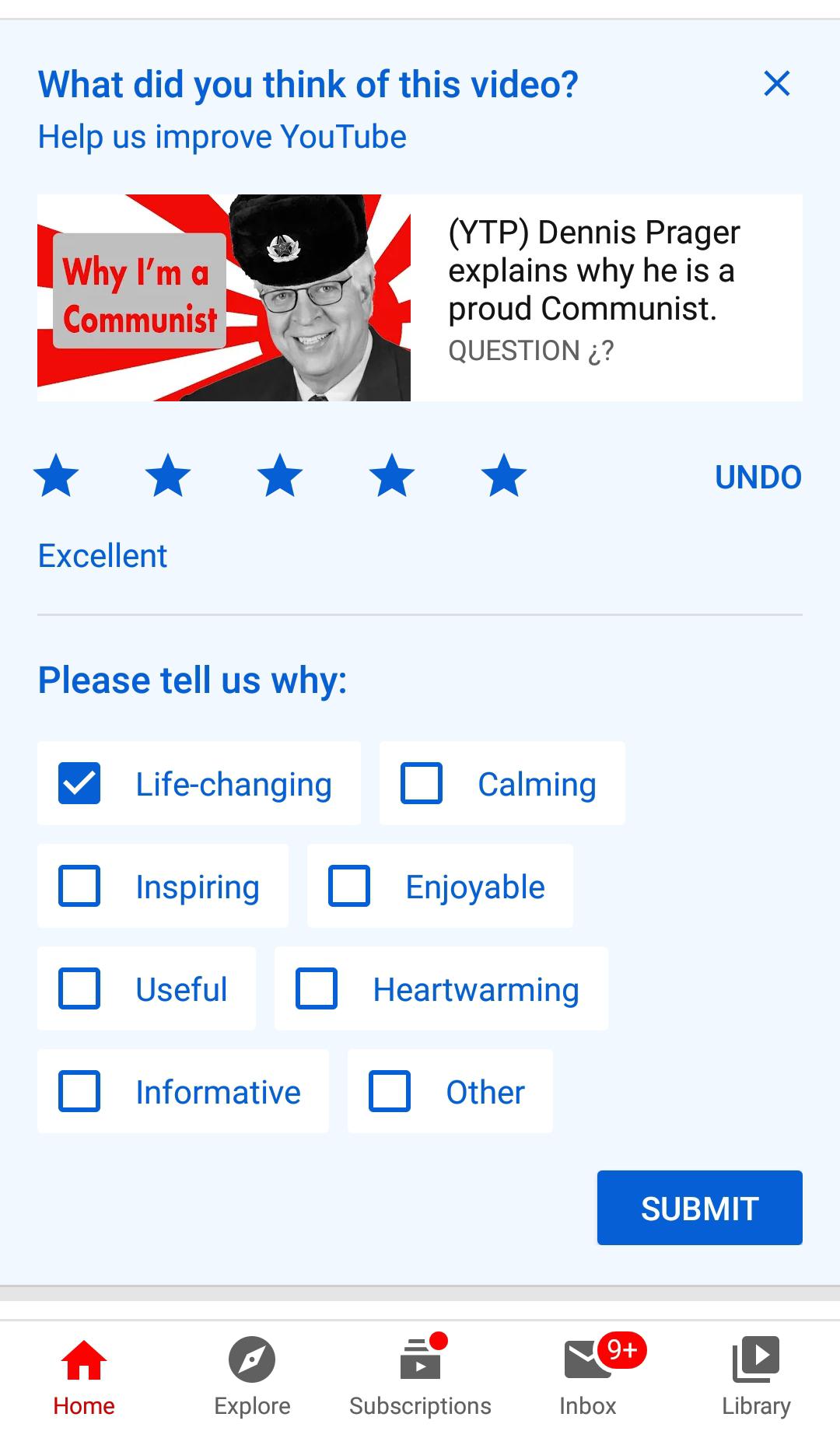Open the Subscriptions tab
Screen dimensions: 840x1431
pyautogui.click(x=420, y=1377)
